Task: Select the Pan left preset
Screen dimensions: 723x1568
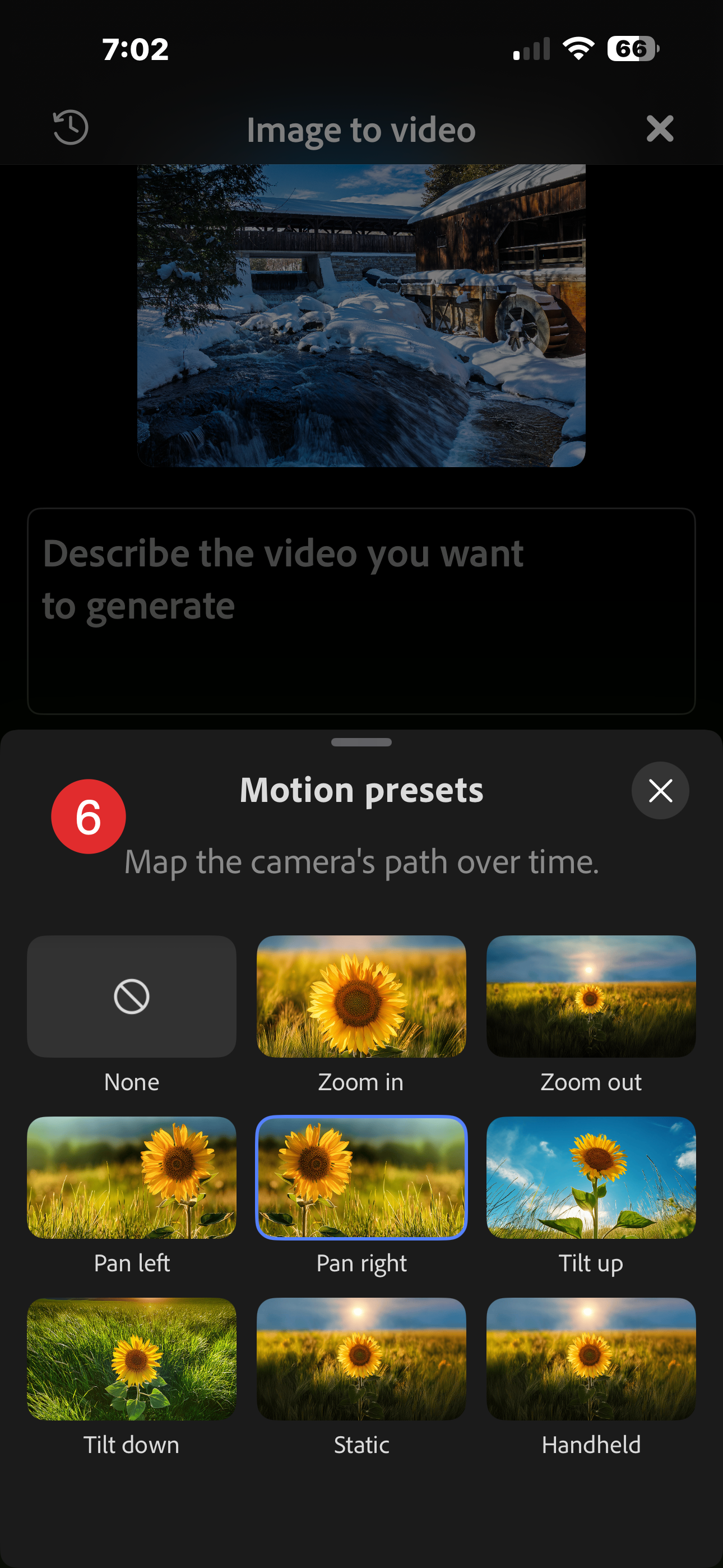Action: (x=132, y=1177)
